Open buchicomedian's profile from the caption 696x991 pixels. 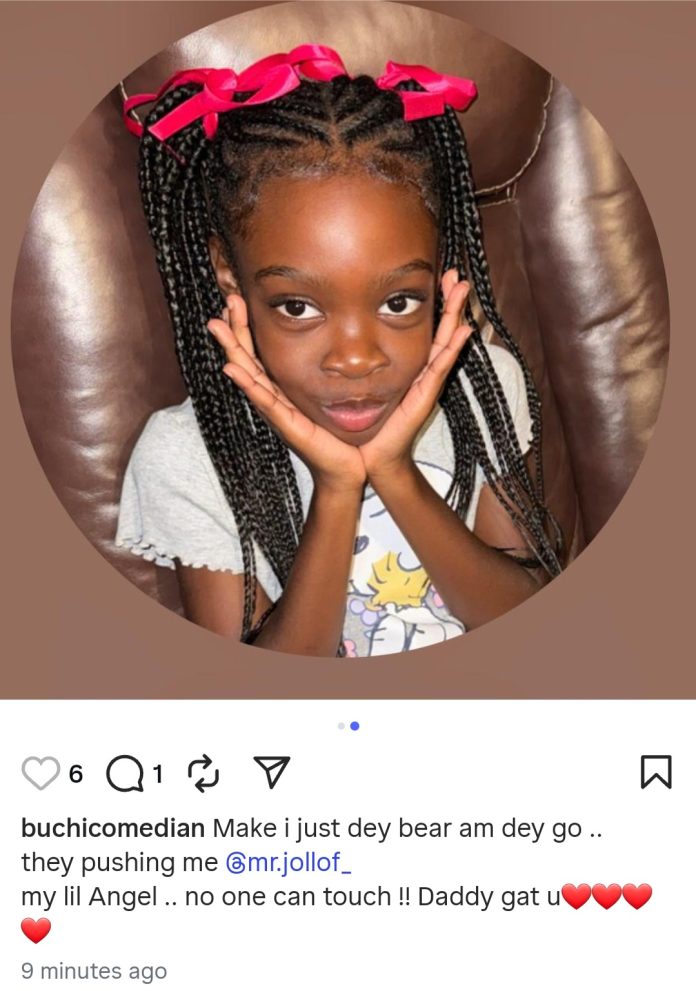tap(113, 829)
